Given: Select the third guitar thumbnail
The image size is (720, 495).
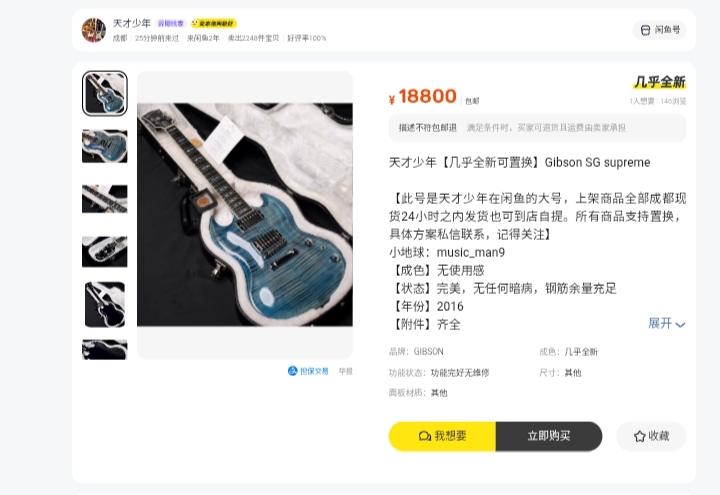Looking at the screenshot, I should tap(104, 198).
